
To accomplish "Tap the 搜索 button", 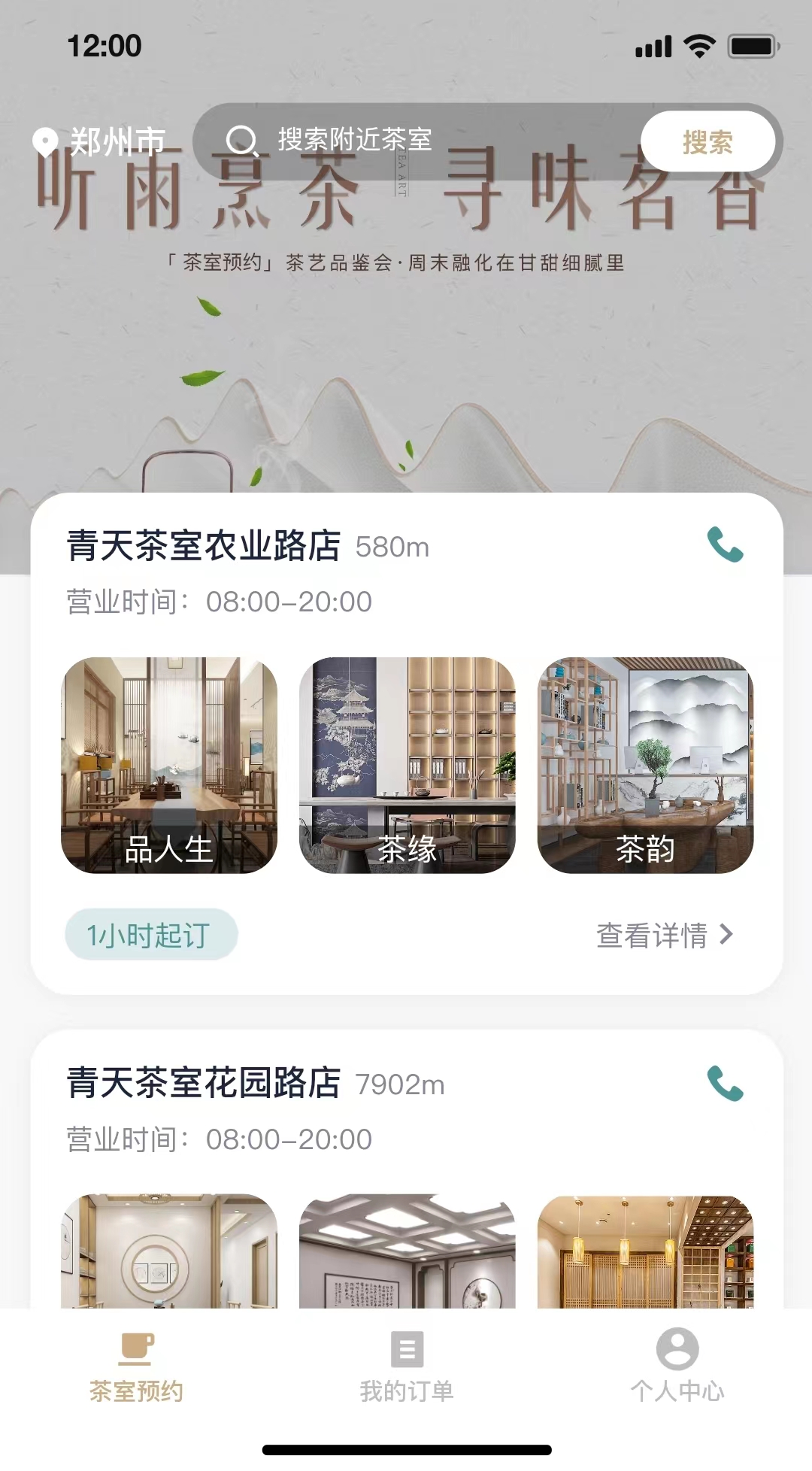I will tap(707, 141).
